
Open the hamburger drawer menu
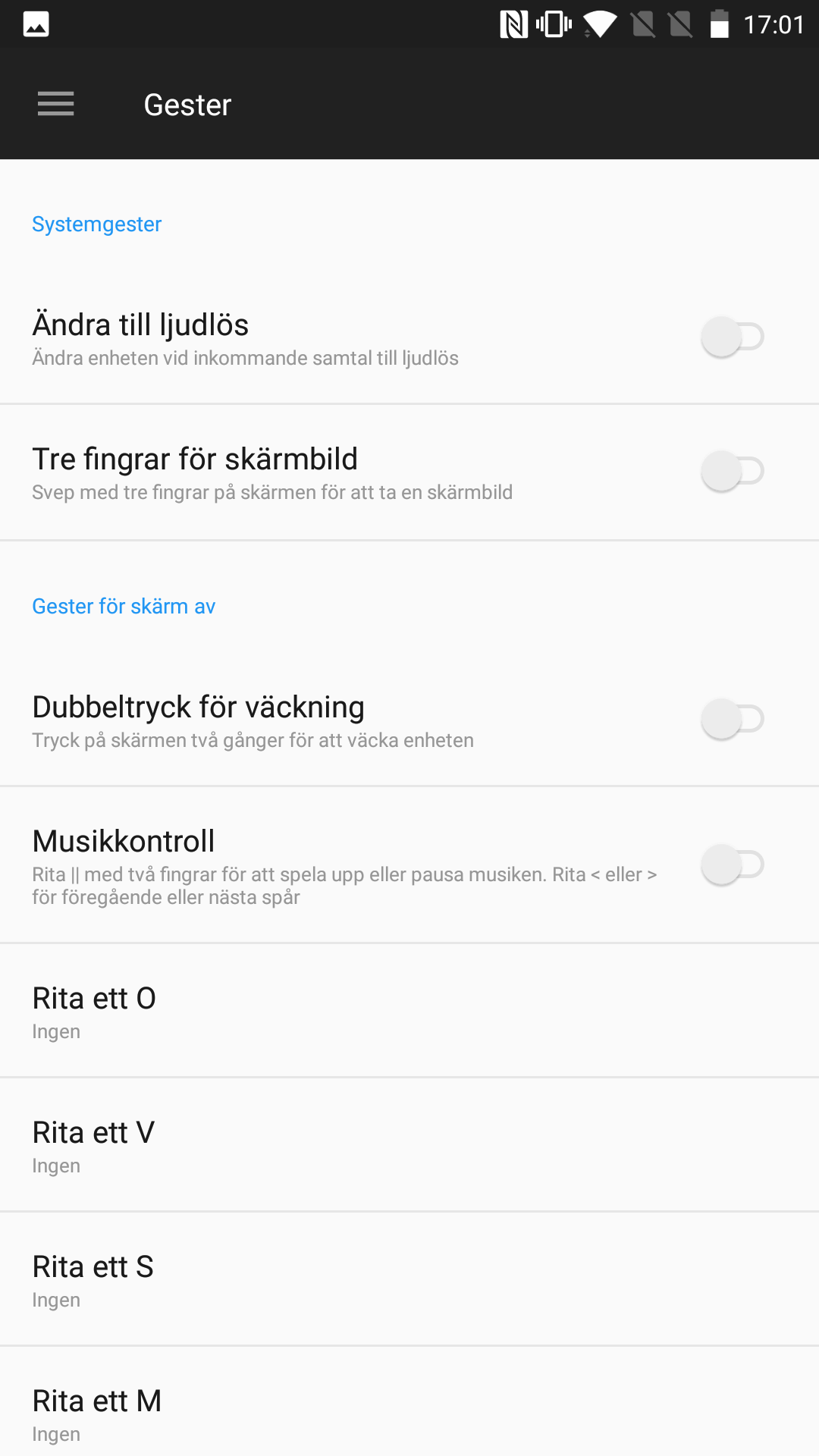[x=56, y=104]
